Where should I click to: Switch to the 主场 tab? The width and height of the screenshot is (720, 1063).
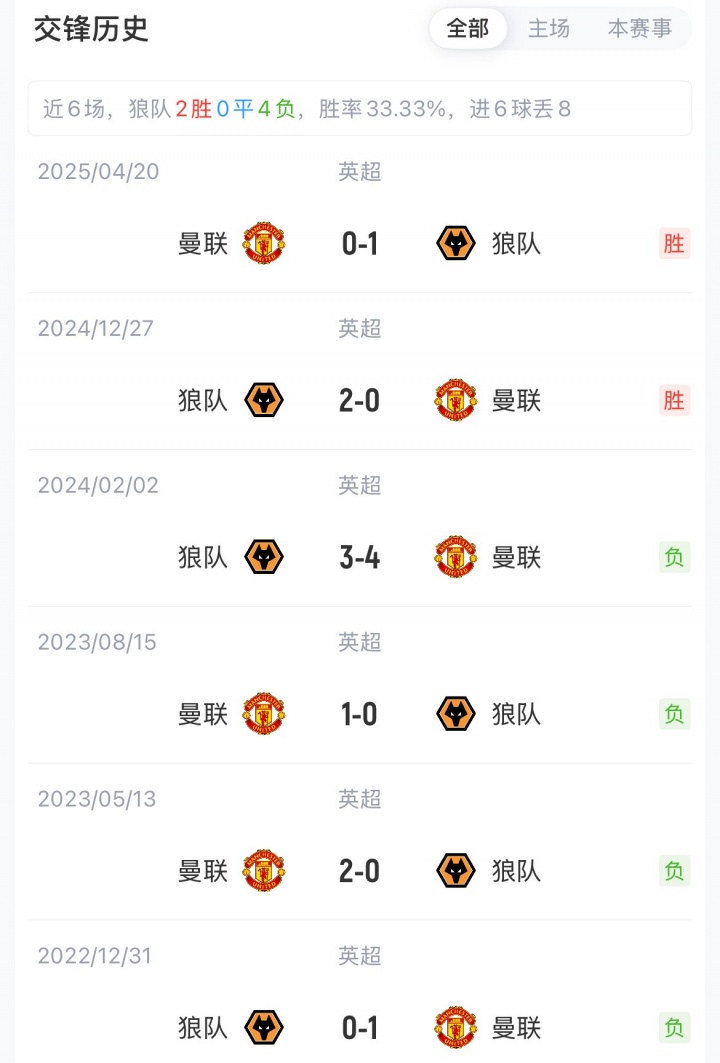[549, 29]
